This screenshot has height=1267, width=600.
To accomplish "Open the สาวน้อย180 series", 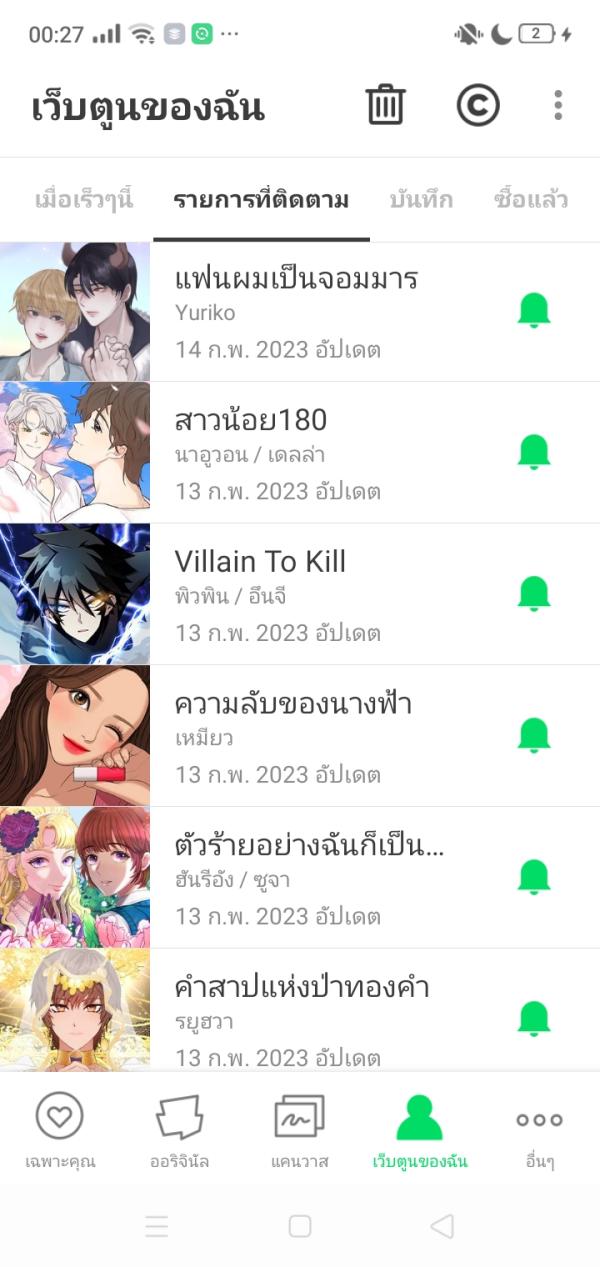I will coord(251,420).
